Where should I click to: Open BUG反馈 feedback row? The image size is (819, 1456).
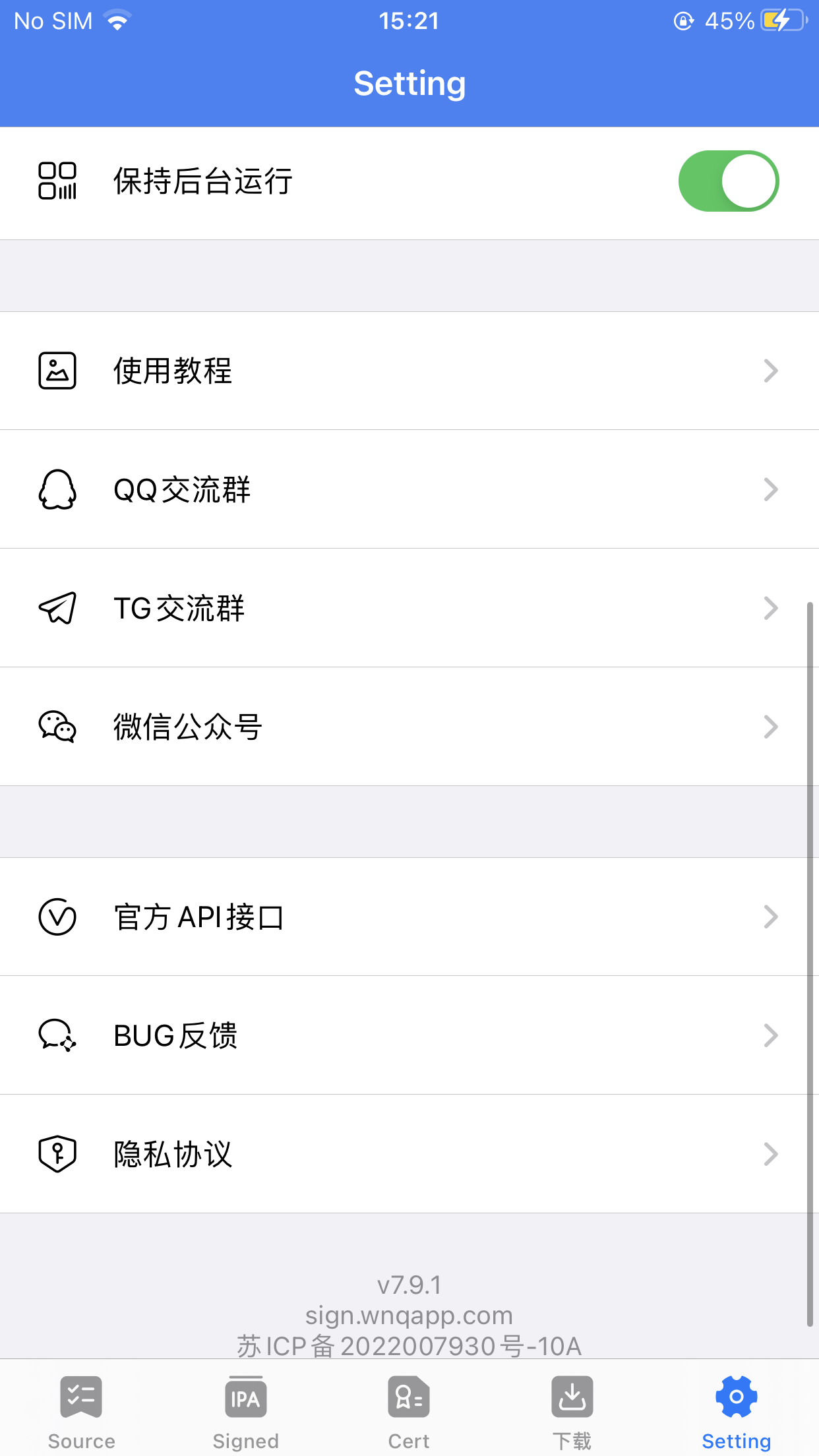coord(409,1035)
